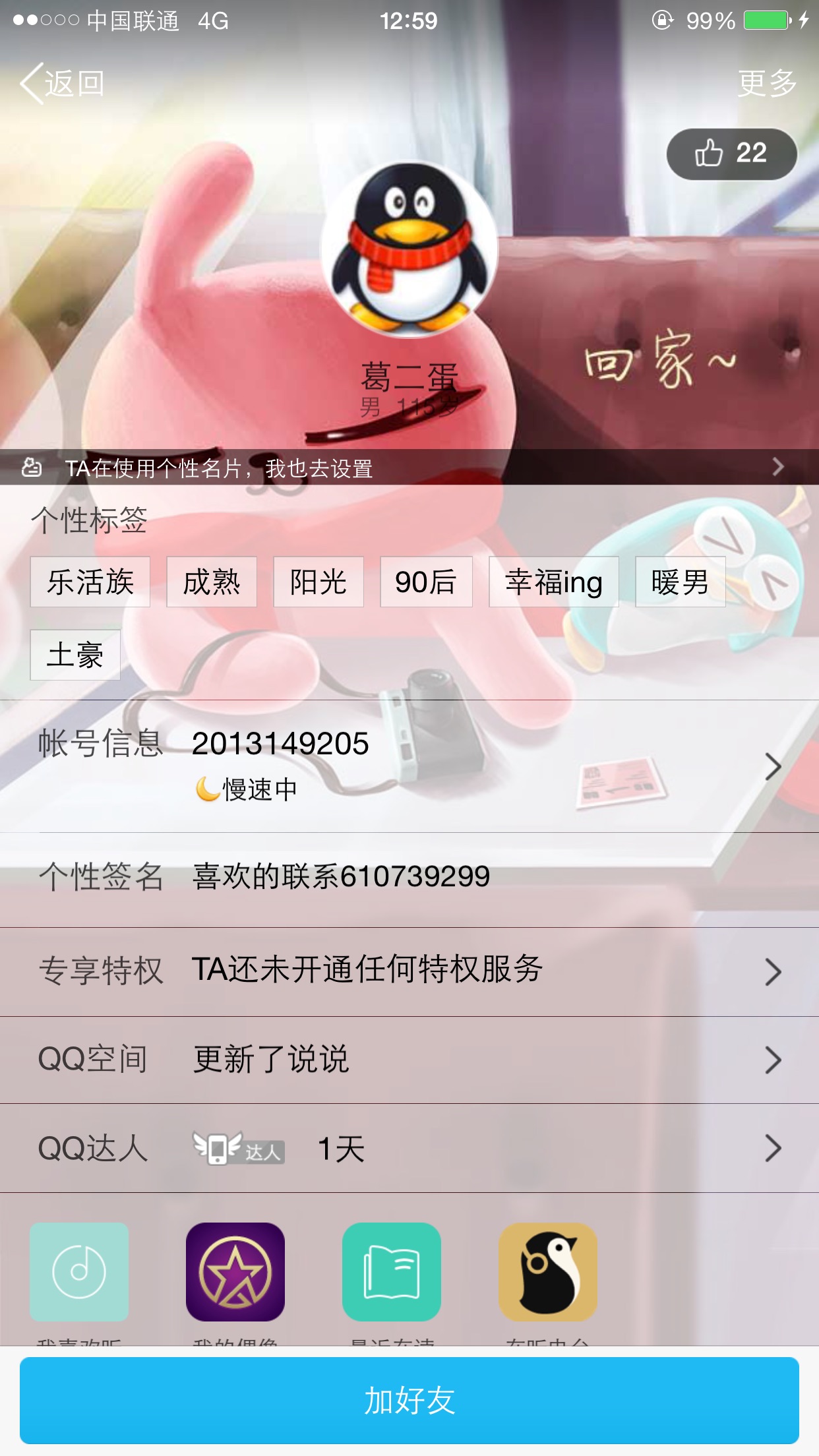The height and width of the screenshot is (1456, 819).
Task: Open the 个性名片 settings banner
Action: pyautogui.click(x=409, y=468)
